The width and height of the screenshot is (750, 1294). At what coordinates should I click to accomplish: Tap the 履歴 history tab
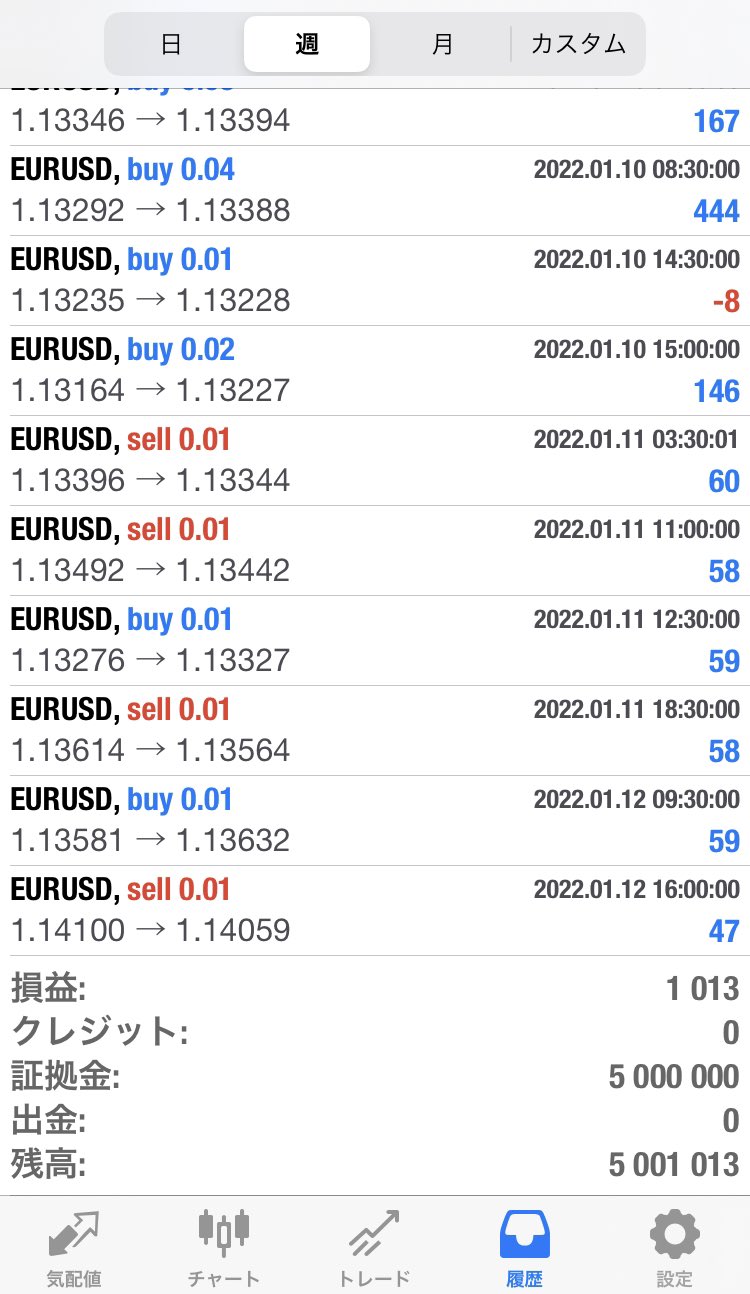525,1246
